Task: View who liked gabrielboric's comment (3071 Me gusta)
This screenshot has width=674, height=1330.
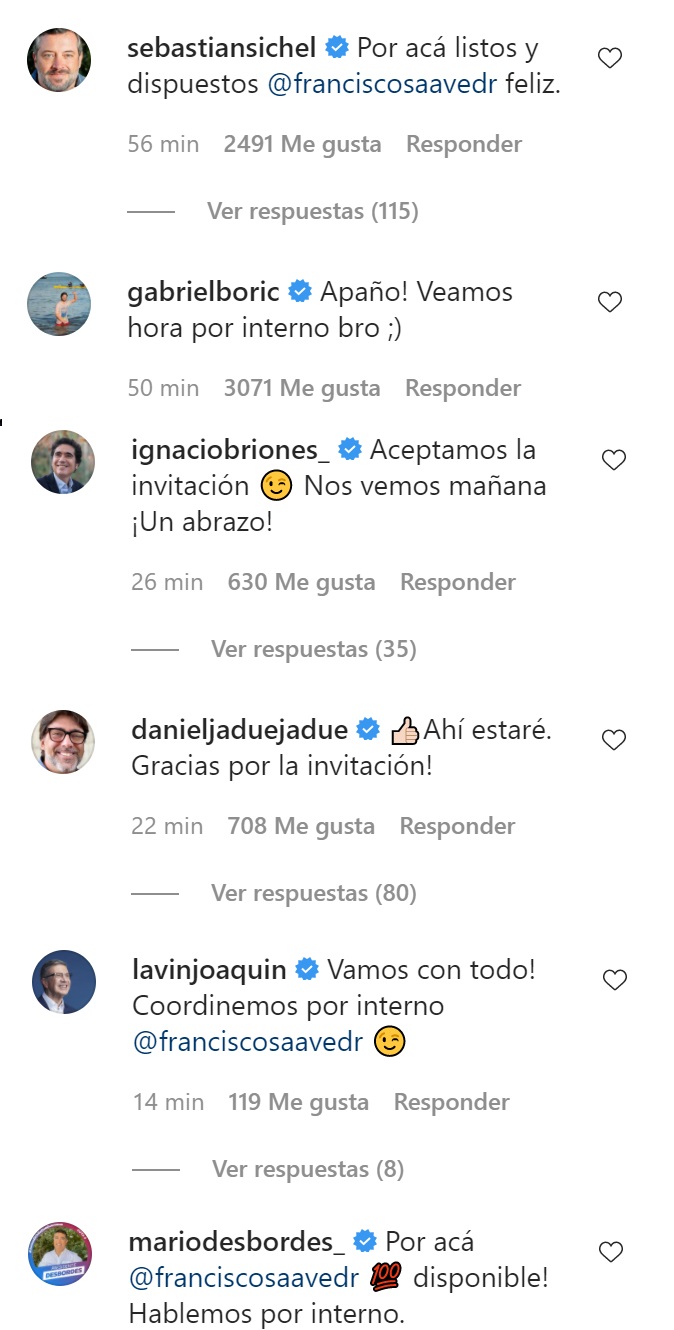Action: (x=301, y=388)
